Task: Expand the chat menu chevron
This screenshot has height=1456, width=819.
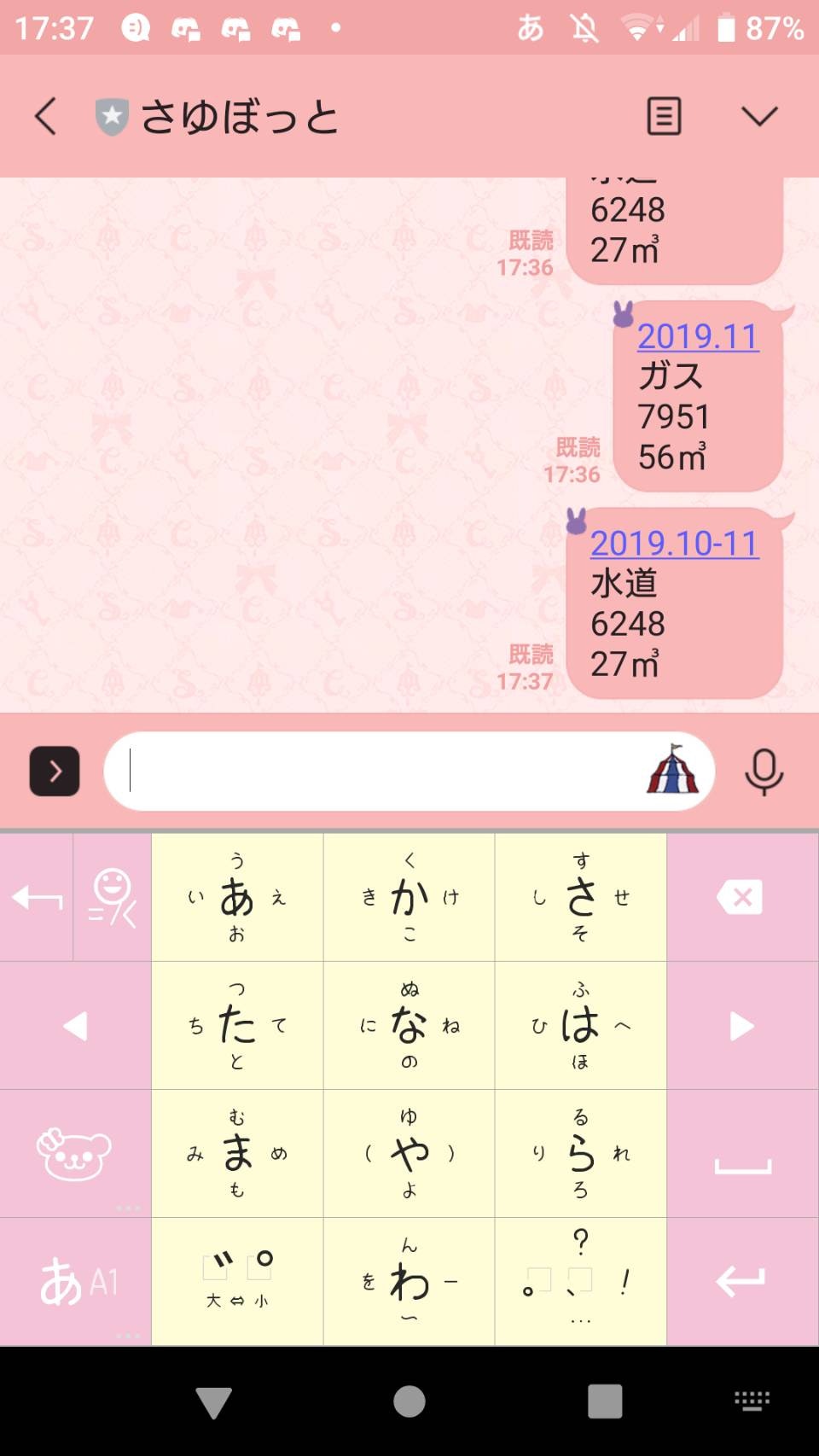Action: (758, 116)
